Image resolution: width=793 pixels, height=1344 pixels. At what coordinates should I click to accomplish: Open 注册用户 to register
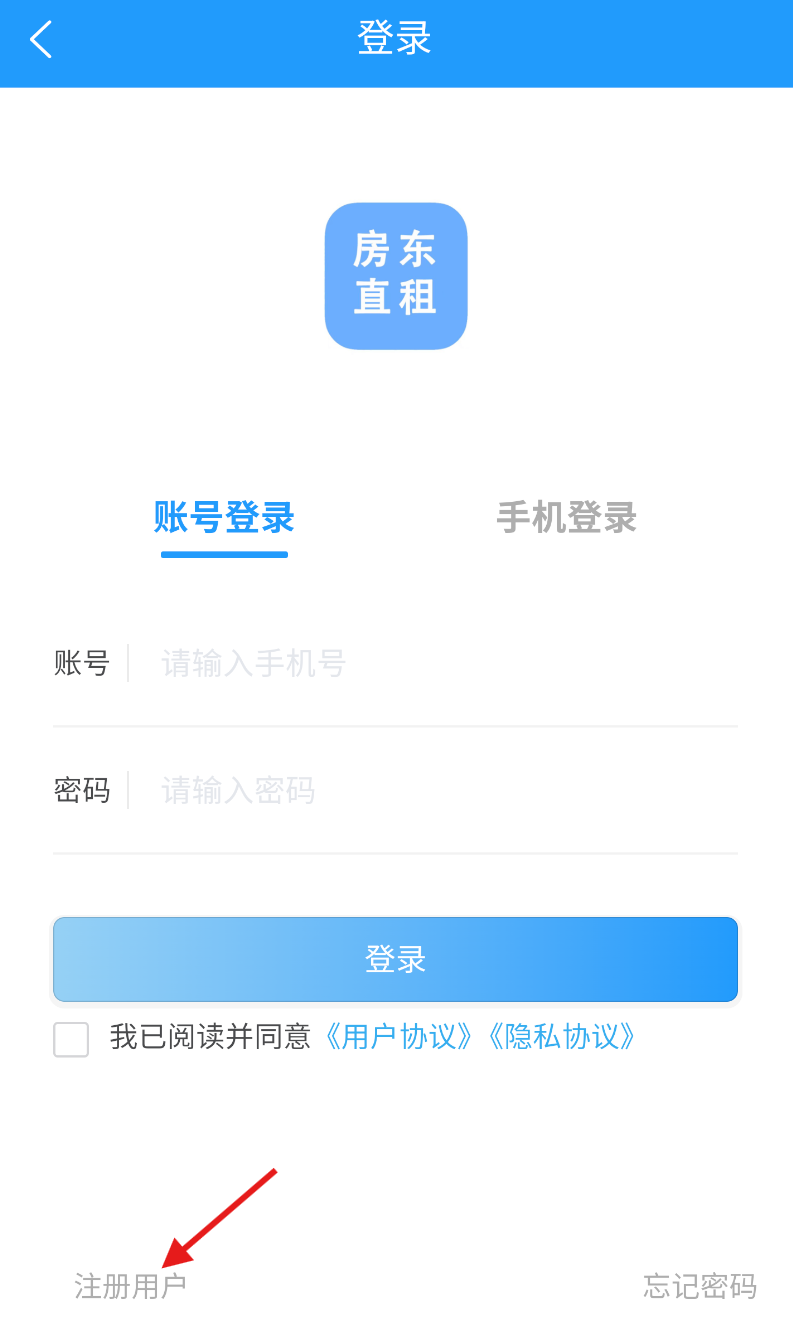tap(130, 1286)
